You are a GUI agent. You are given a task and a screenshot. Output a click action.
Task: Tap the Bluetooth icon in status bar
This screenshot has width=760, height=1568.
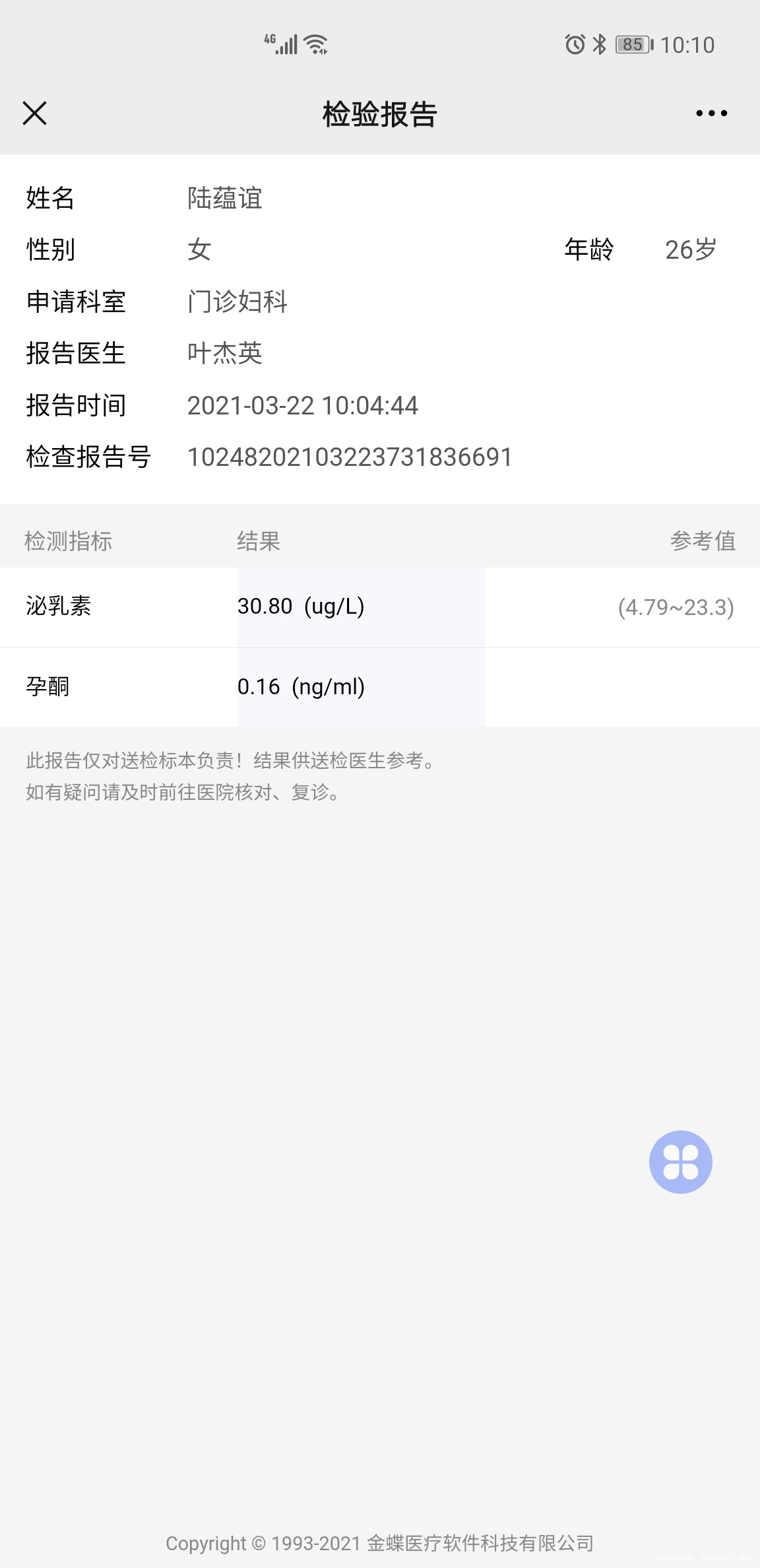click(x=601, y=44)
